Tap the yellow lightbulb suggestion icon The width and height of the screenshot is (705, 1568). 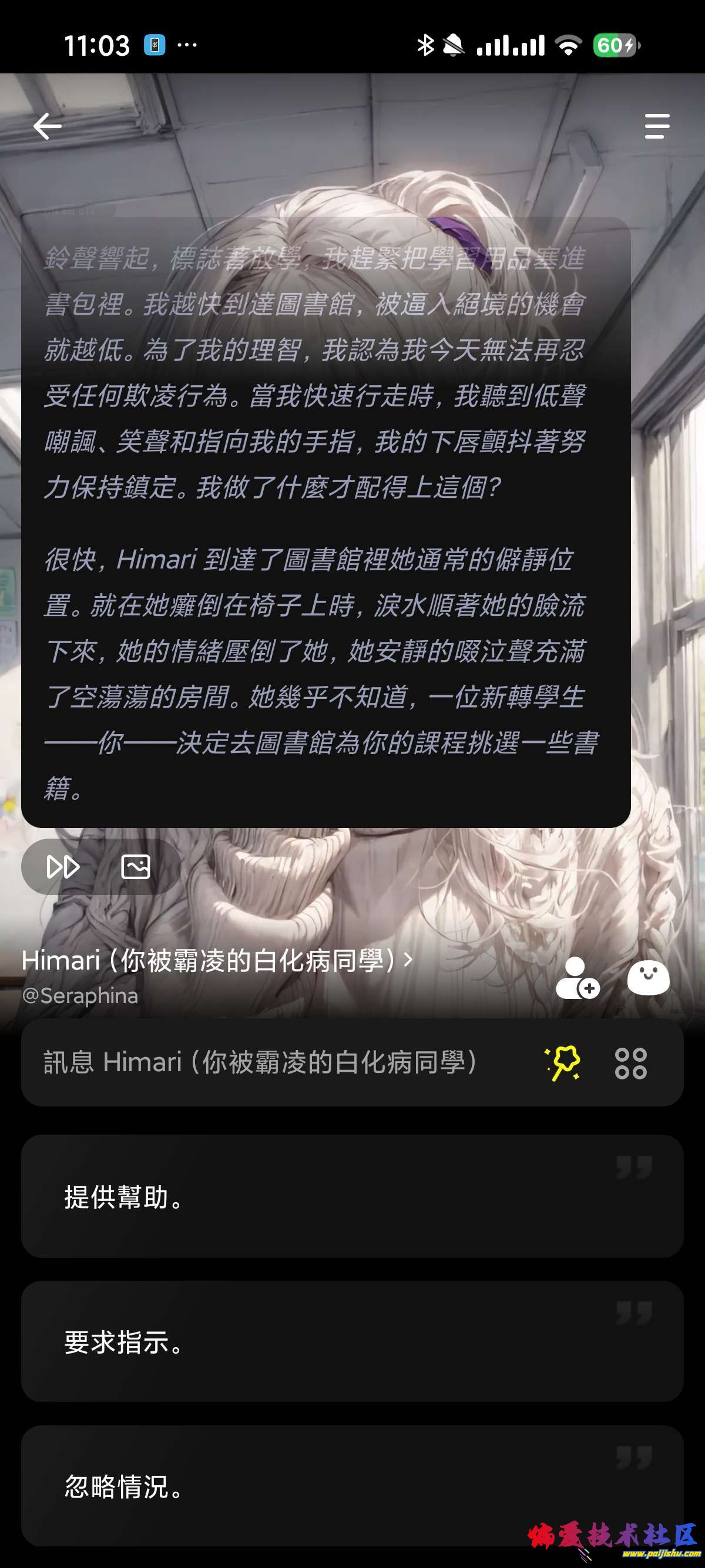(563, 1063)
